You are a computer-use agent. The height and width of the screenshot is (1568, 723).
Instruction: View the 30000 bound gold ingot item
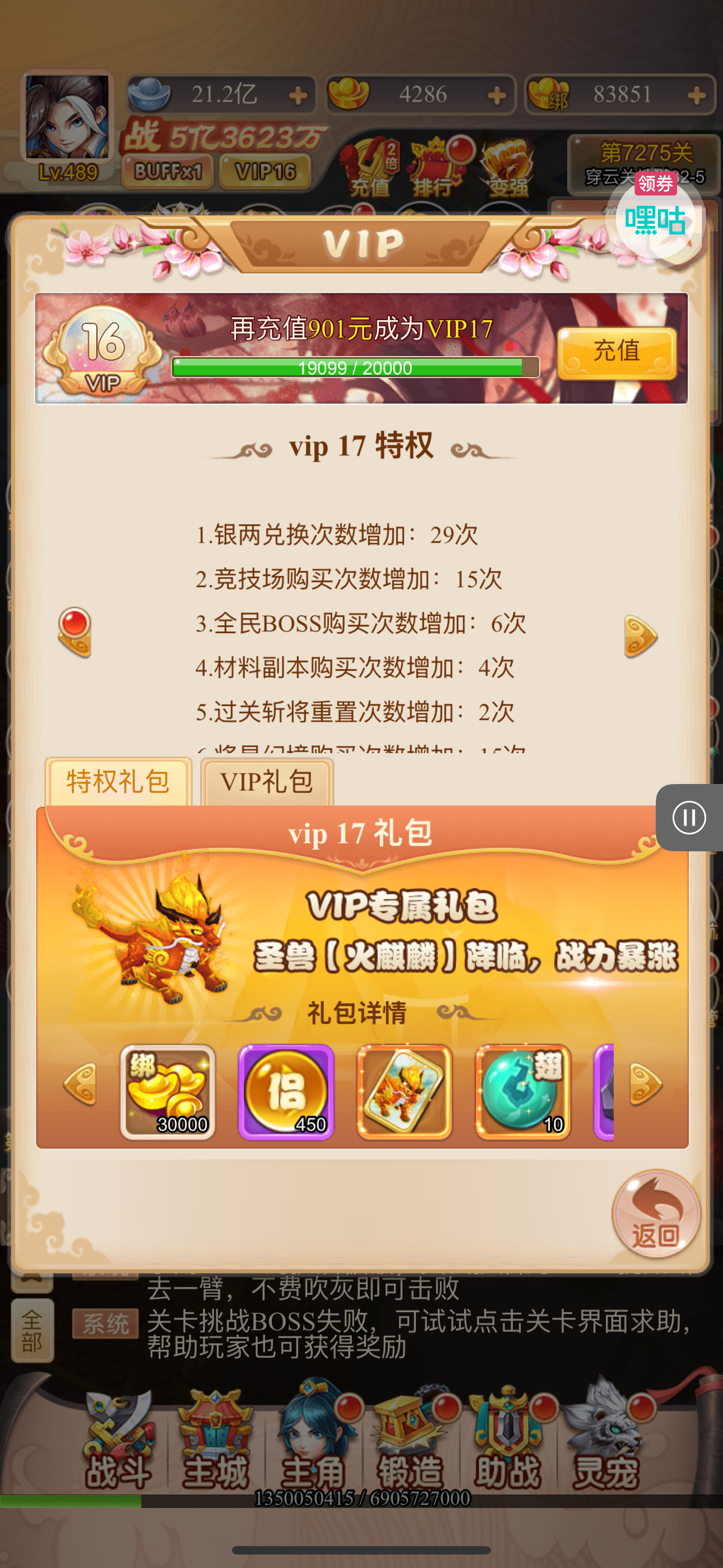pos(168,1091)
